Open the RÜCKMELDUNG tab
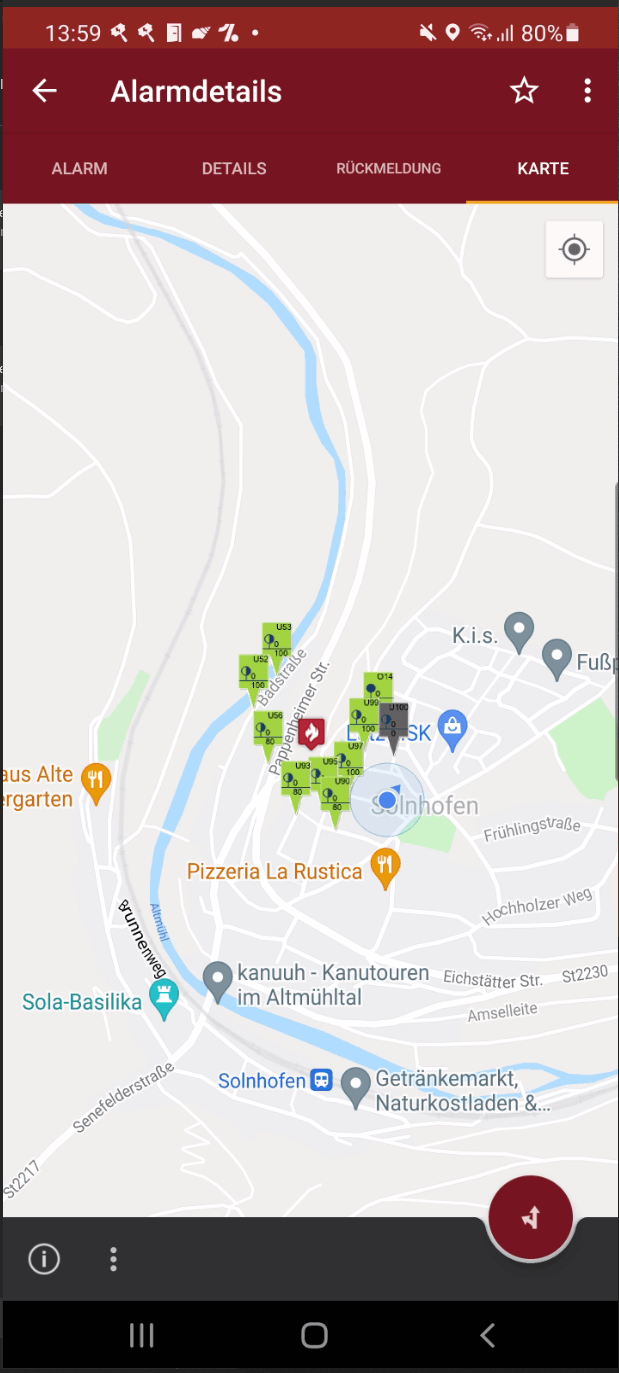This screenshot has height=1373, width=619. 388,168
